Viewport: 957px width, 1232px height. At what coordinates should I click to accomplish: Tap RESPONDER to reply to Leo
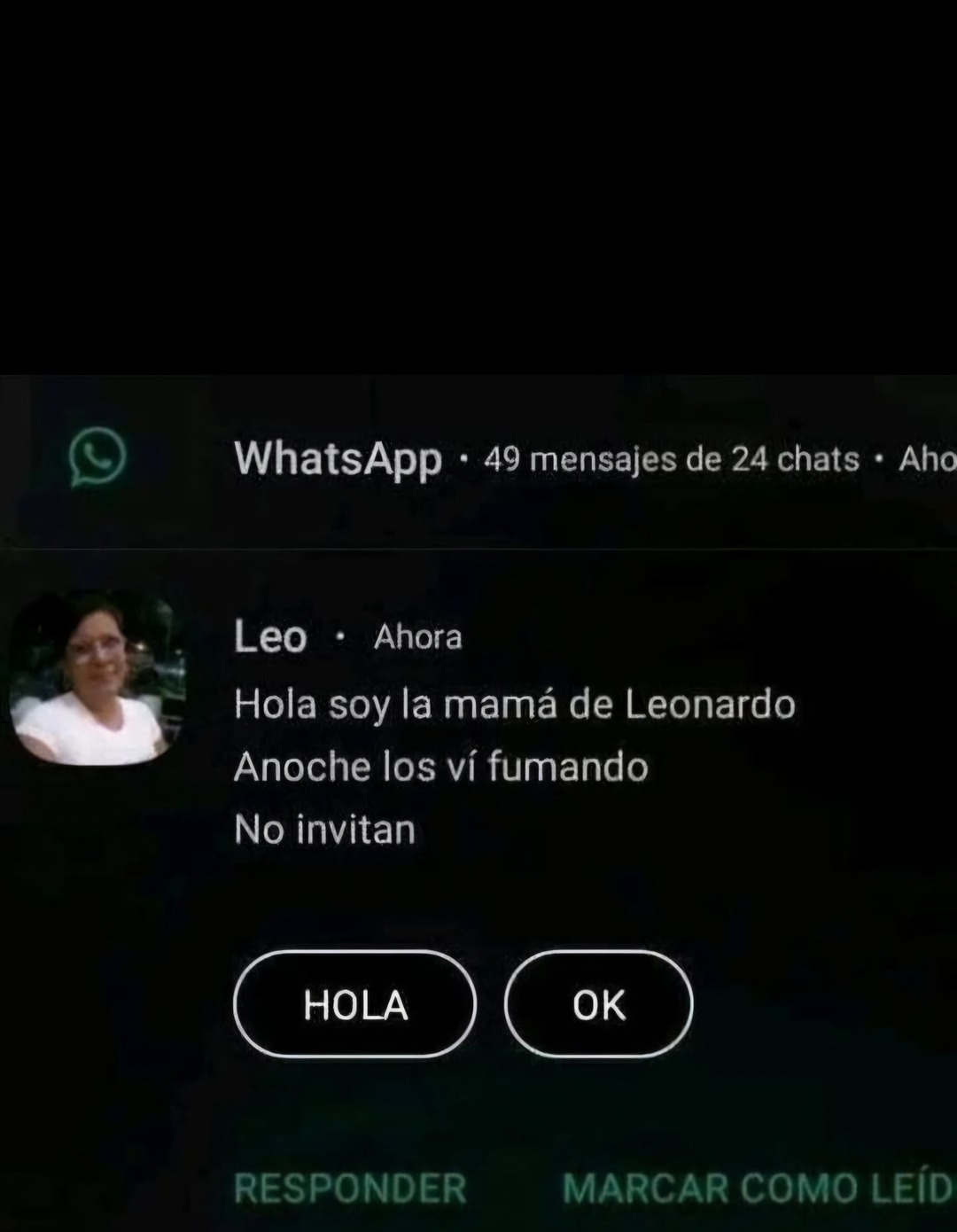pos(350,1189)
